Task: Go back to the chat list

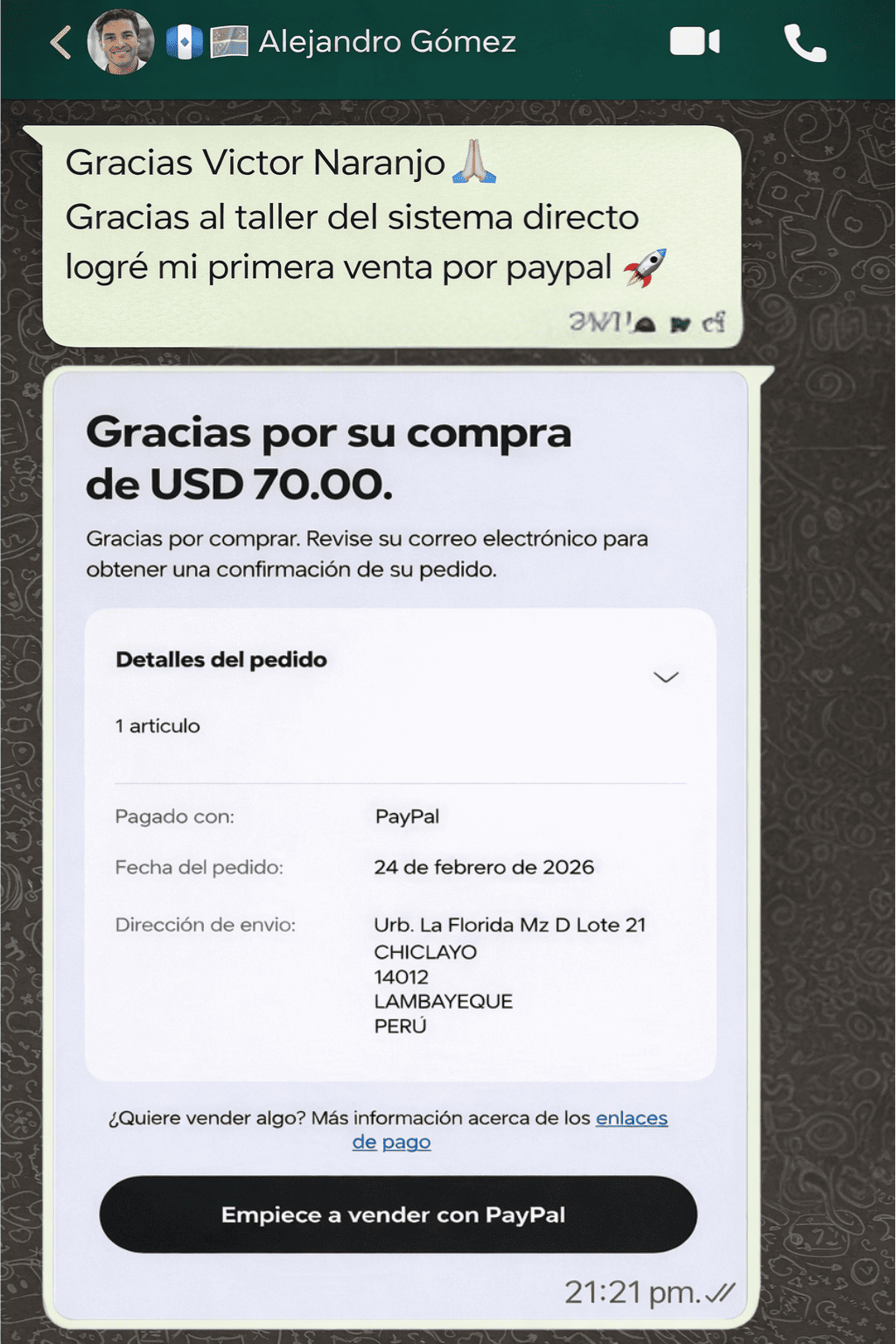Action: 60,42
